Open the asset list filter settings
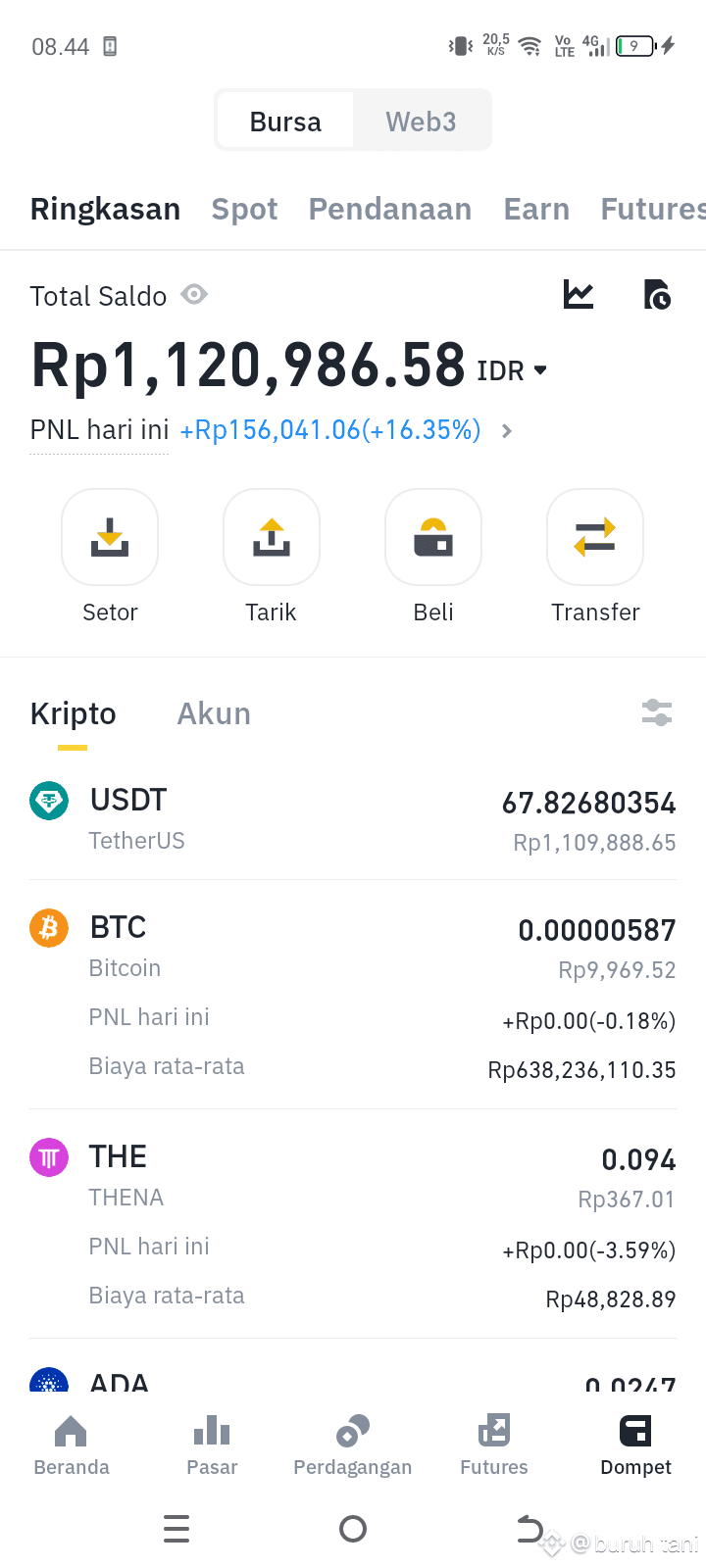706x1568 pixels. (x=657, y=712)
